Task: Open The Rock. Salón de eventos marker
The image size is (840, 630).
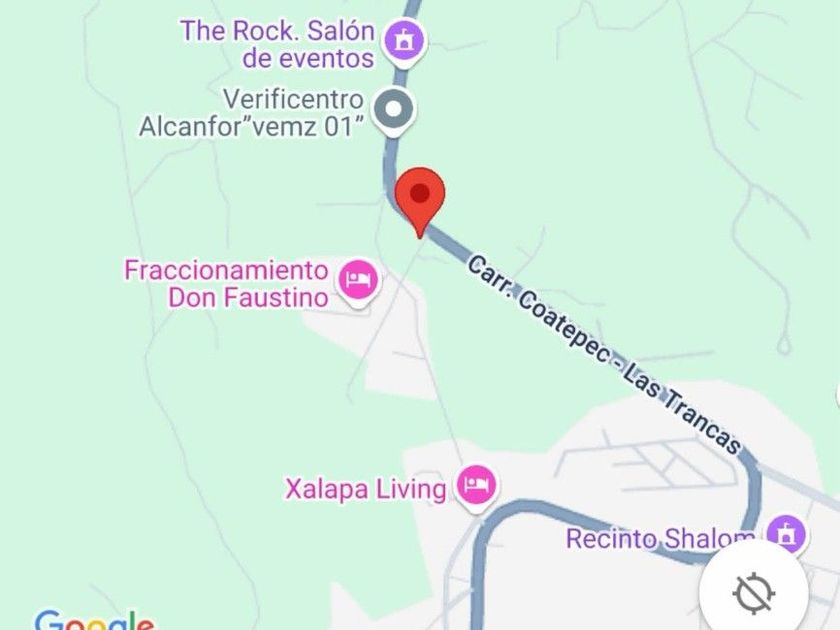Action: (404, 43)
